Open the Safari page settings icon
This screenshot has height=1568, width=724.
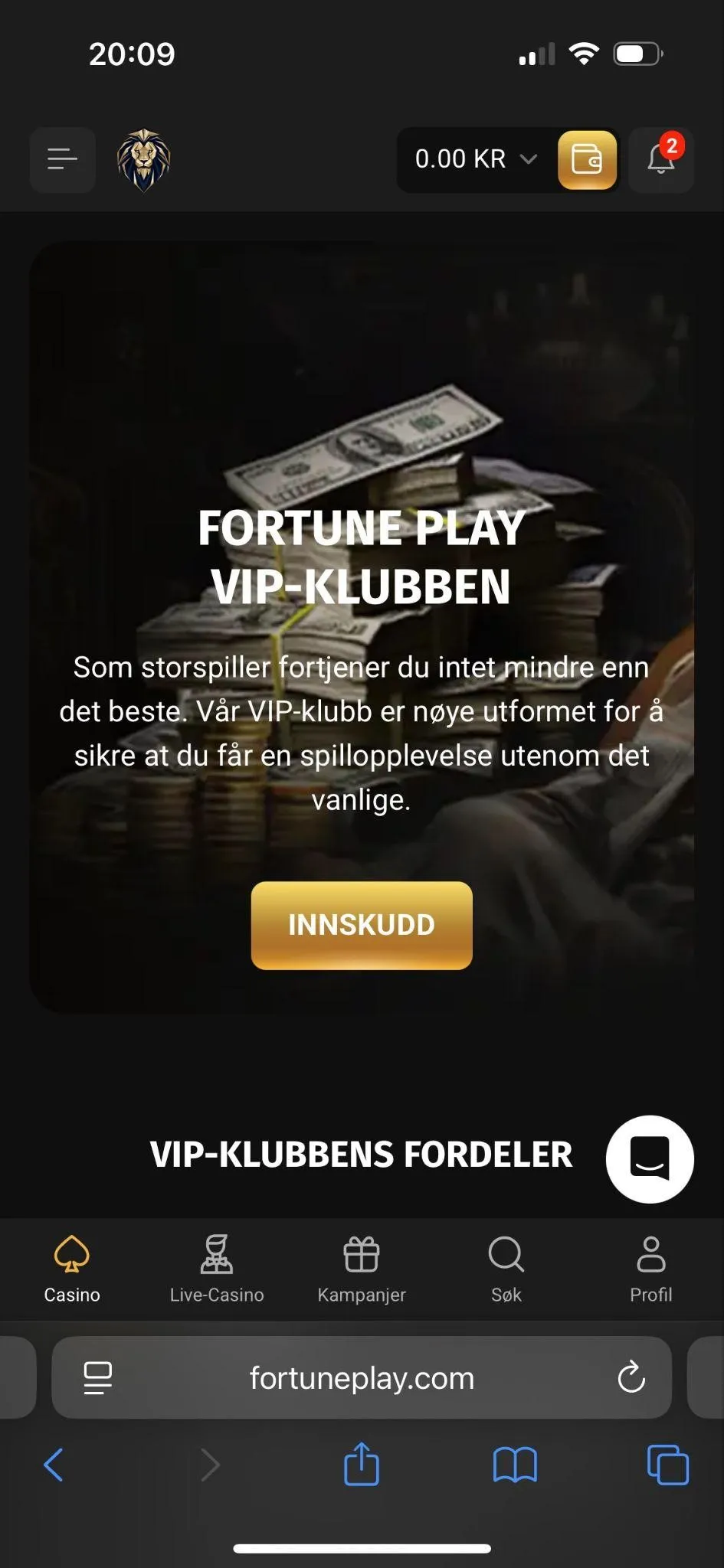pyautogui.click(x=97, y=1378)
